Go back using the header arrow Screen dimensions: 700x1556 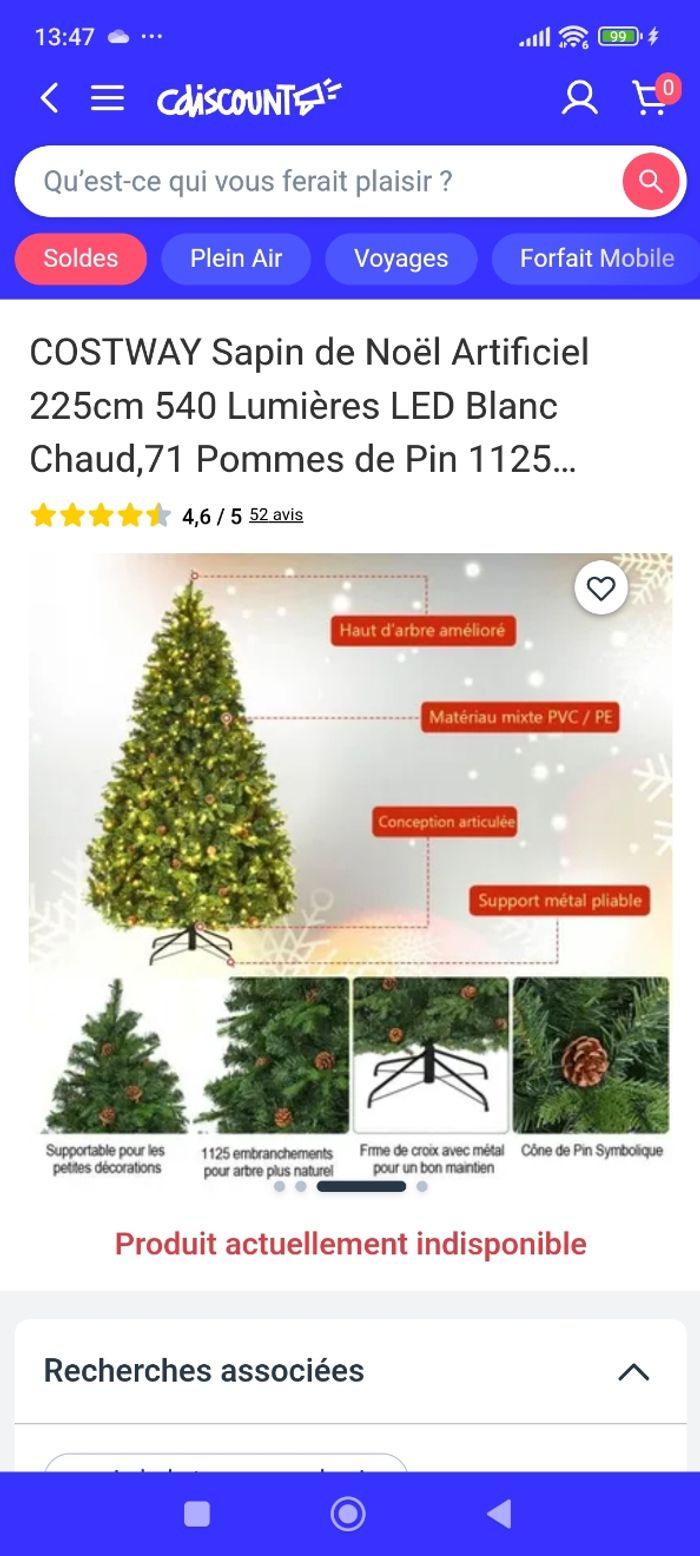coord(49,98)
